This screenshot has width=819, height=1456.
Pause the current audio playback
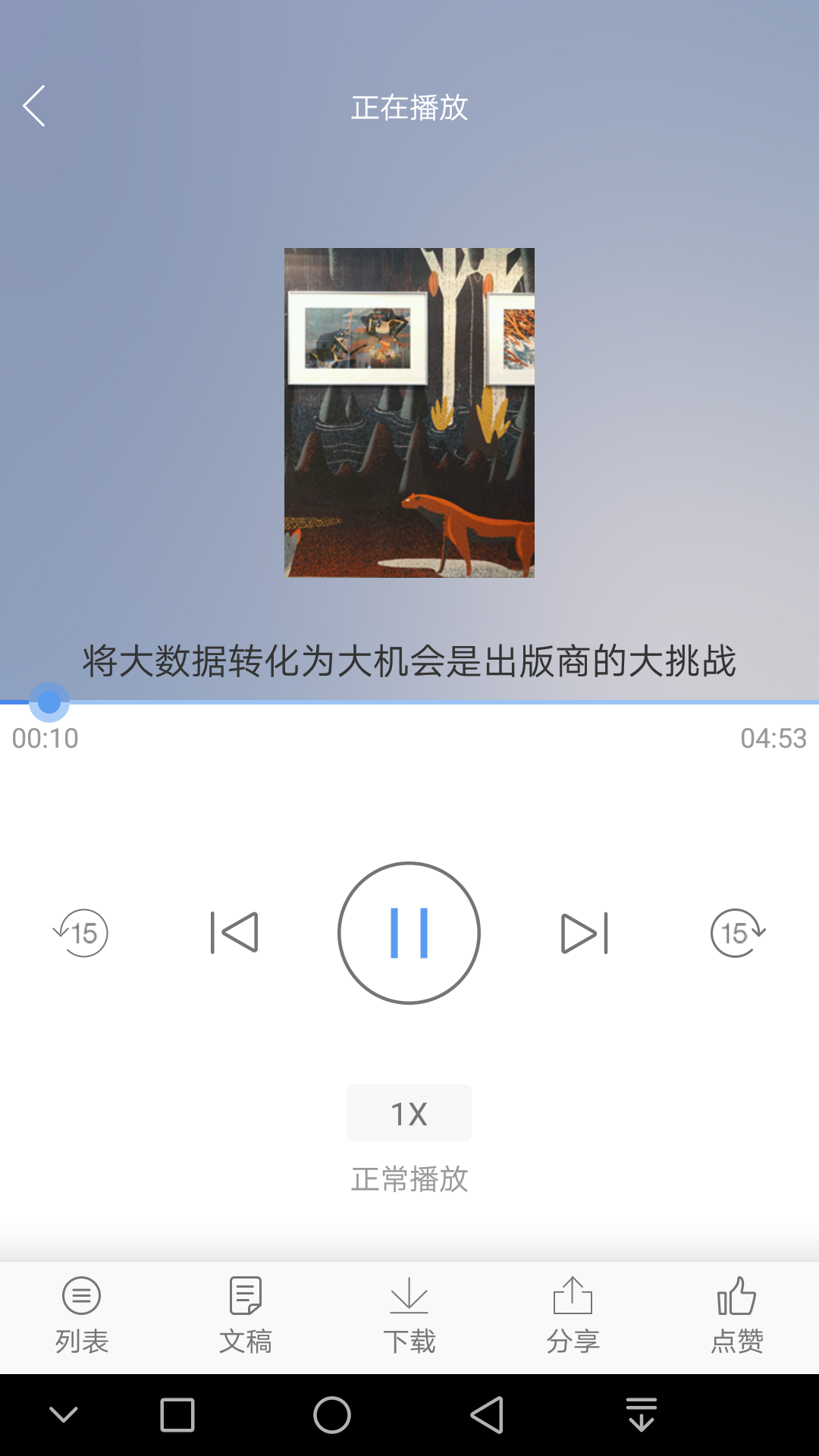point(409,933)
